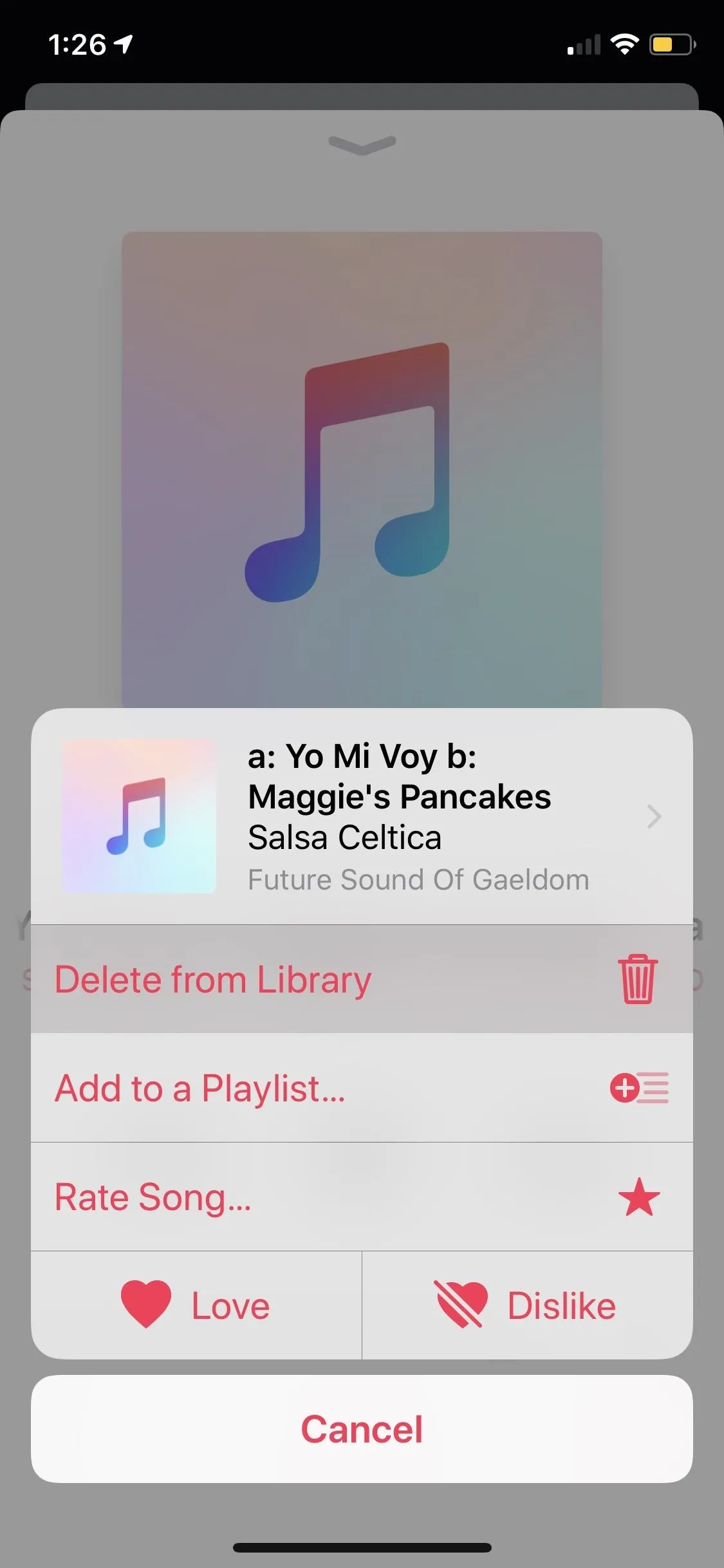Cancel the action sheet
The height and width of the screenshot is (1568, 724).
[x=362, y=1429]
